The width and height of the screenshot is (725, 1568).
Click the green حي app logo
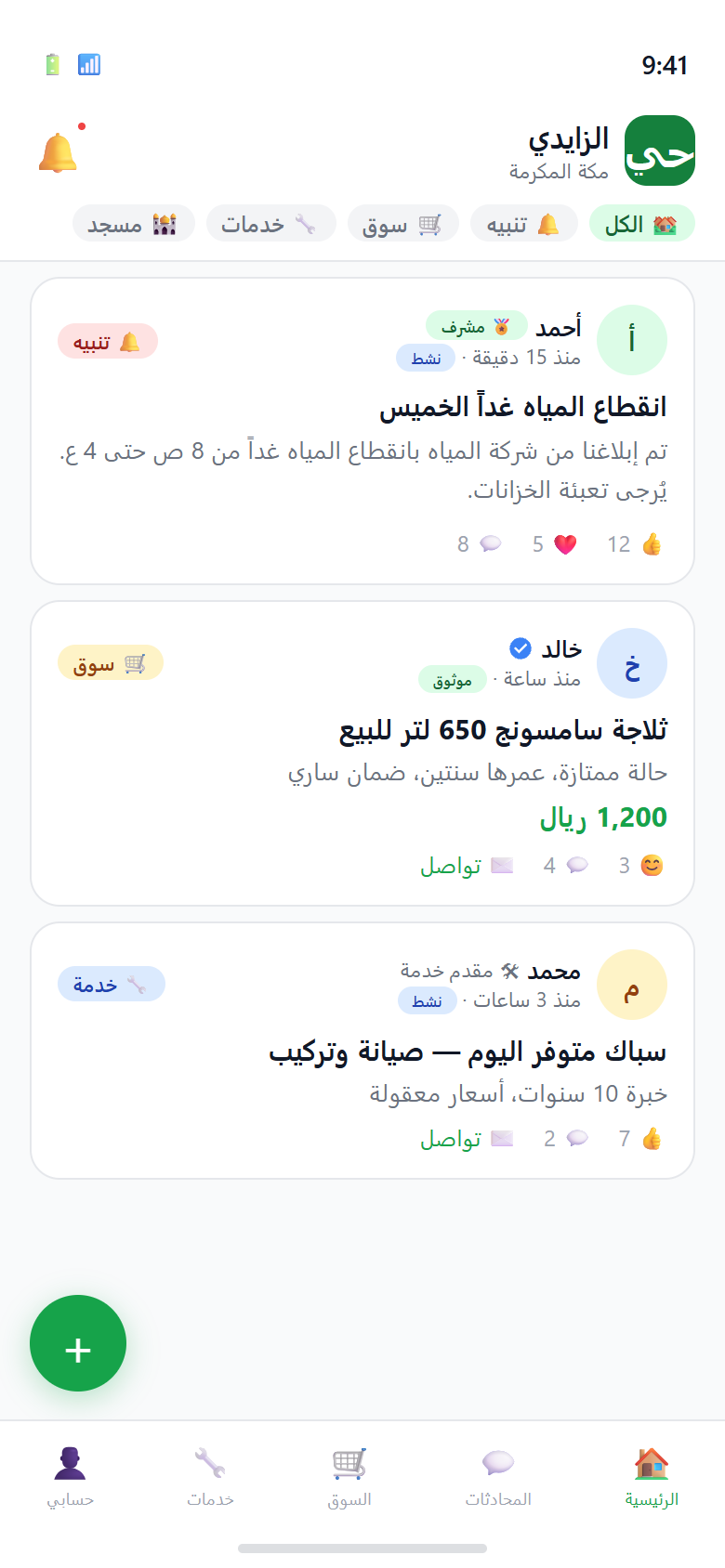(x=660, y=151)
